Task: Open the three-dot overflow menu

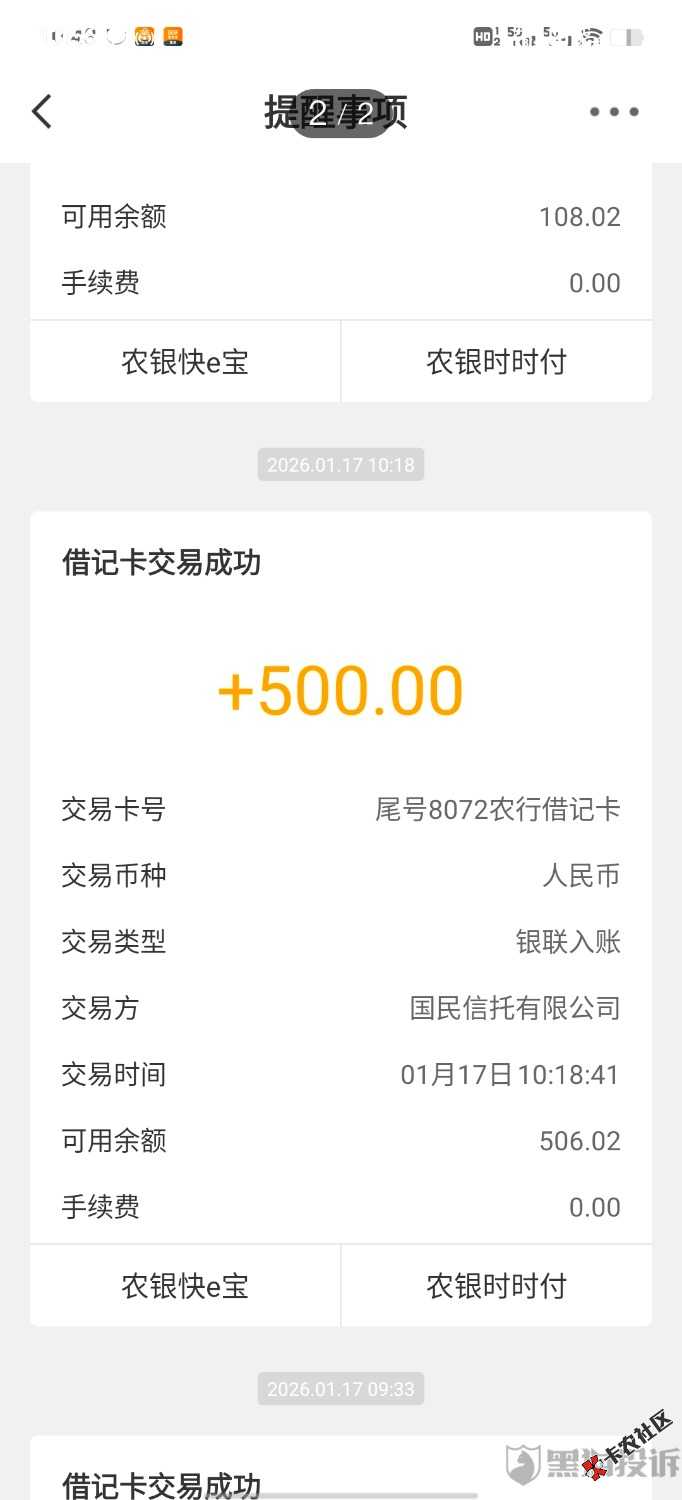Action: coord(613,112)
